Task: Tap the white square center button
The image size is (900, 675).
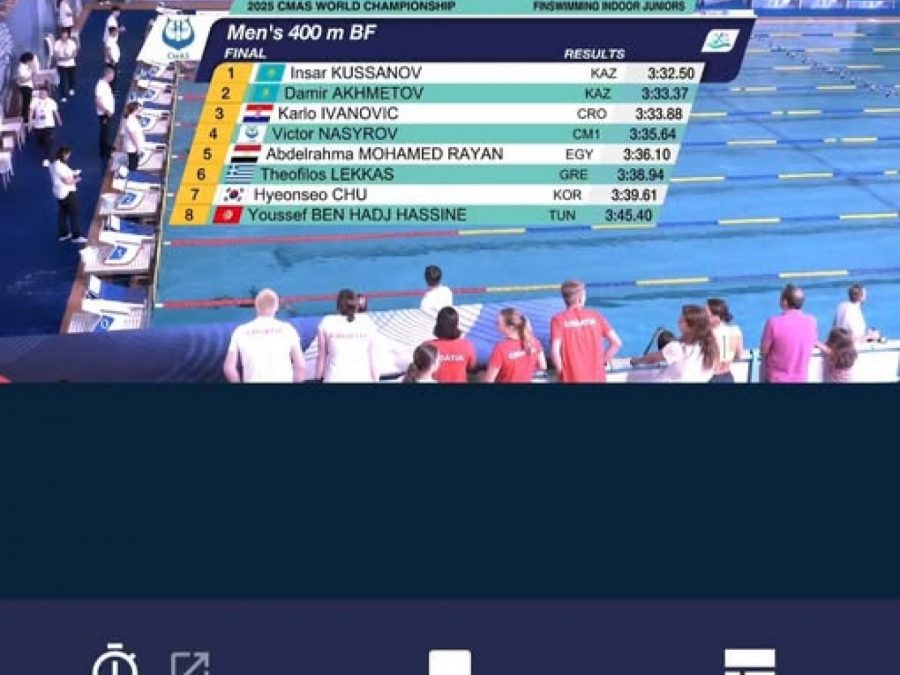Action: 450,663
